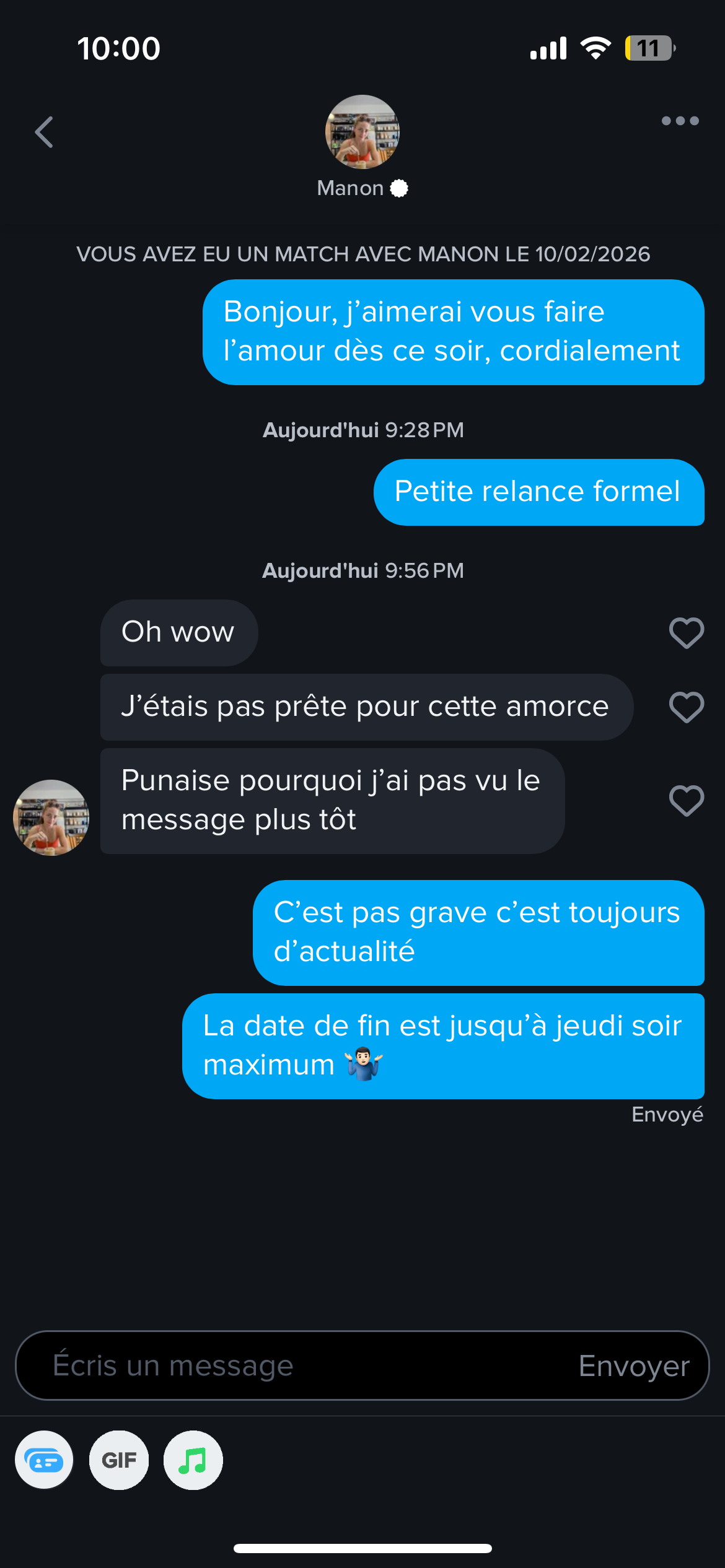The image size is (725, 1568).
Task: Open the blue contact card icon
Action: [x=44, y=1460]
